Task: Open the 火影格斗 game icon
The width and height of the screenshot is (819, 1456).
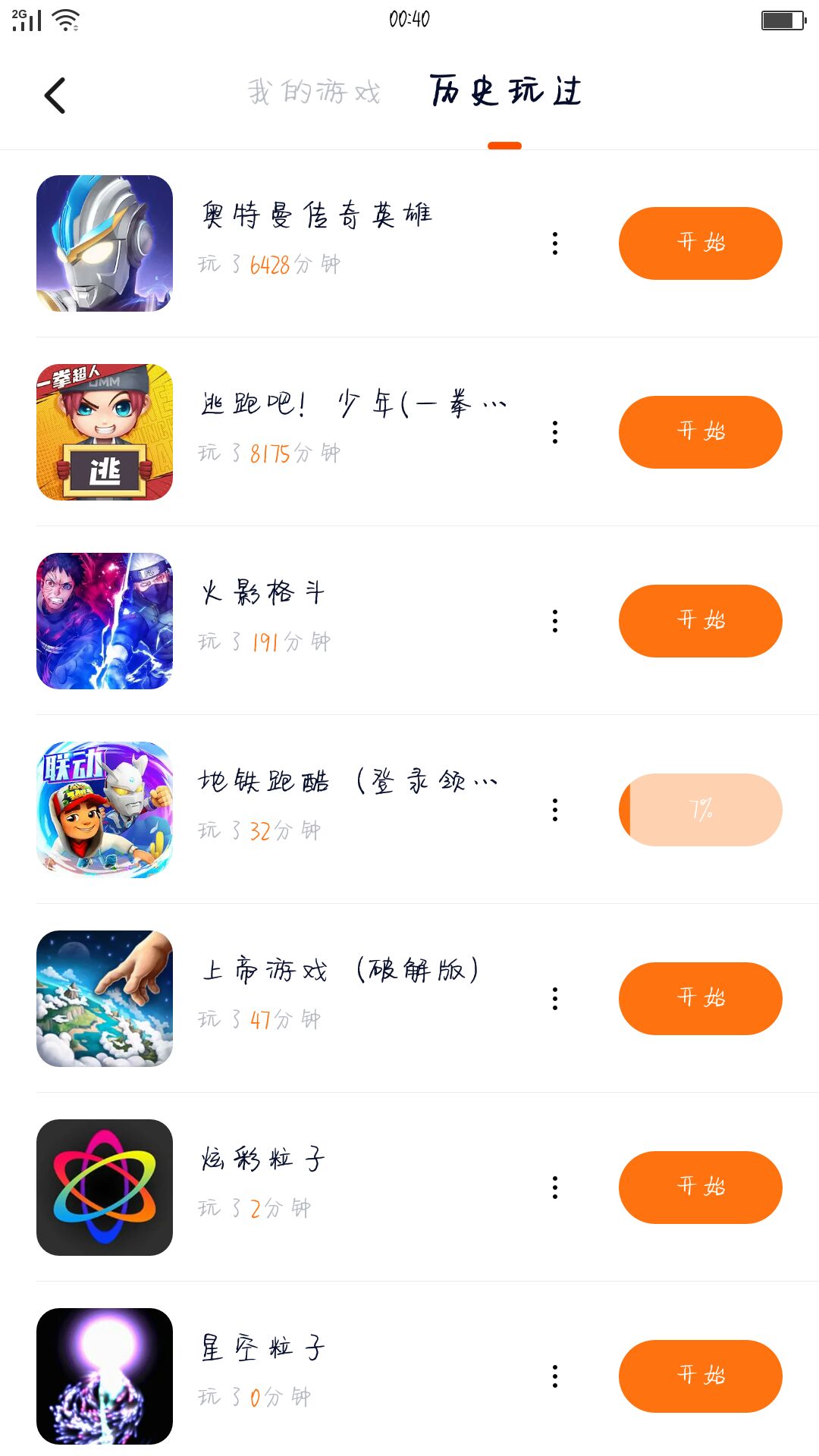Action: point(105,621)
